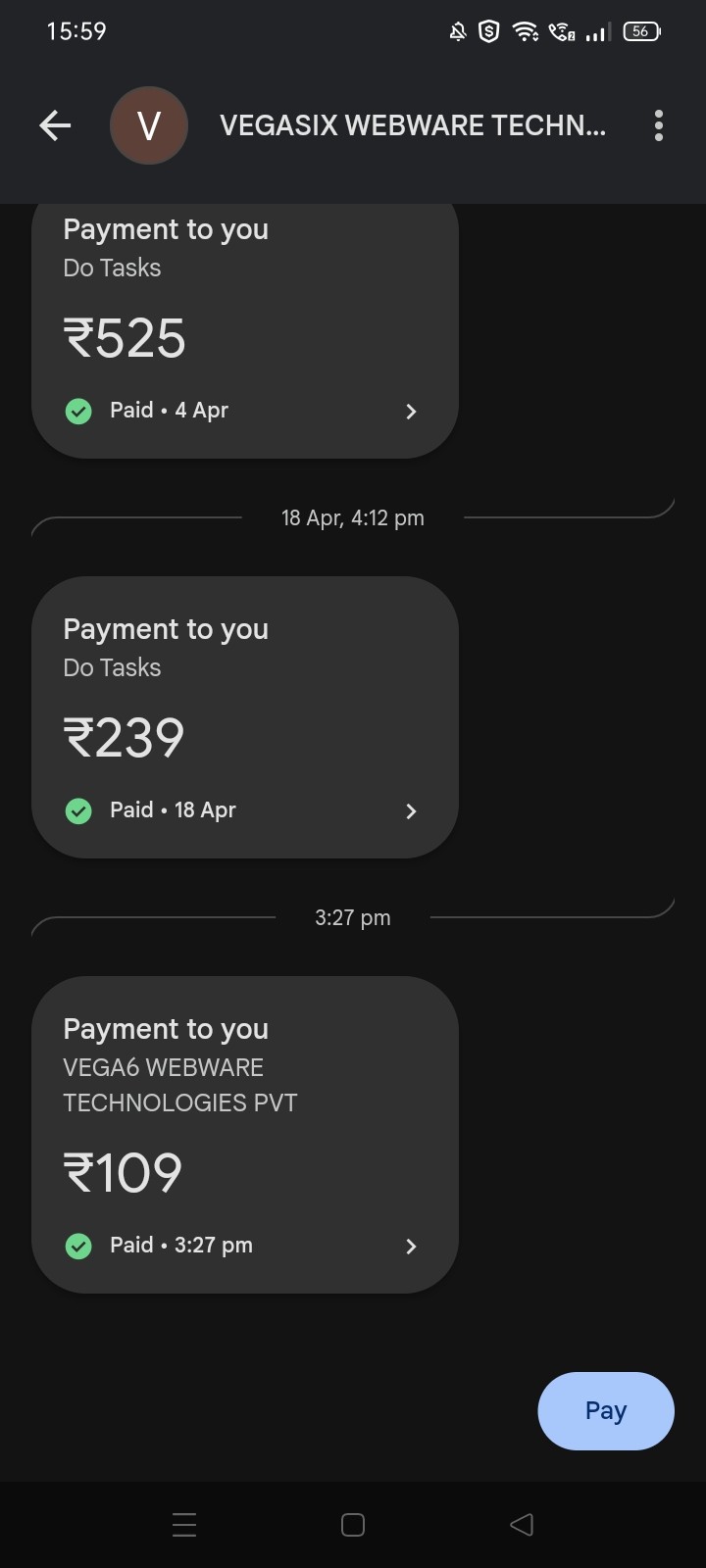Open VEGASIX WEBWARE contact profile avatar

[148, 125]
